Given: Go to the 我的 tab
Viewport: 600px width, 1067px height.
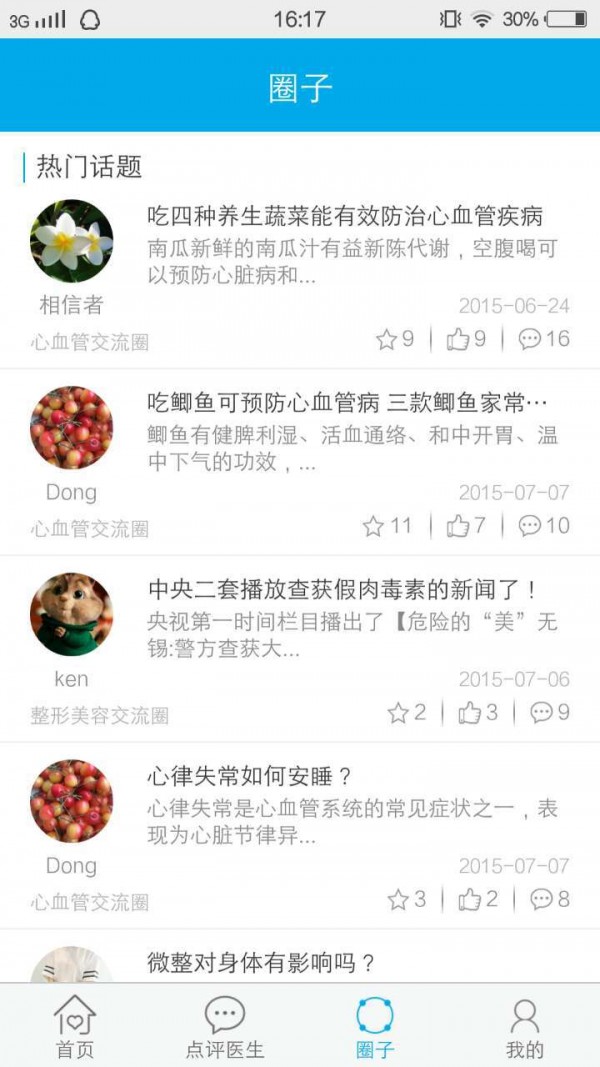Looking at the screenshot, I should (525, 1026).
